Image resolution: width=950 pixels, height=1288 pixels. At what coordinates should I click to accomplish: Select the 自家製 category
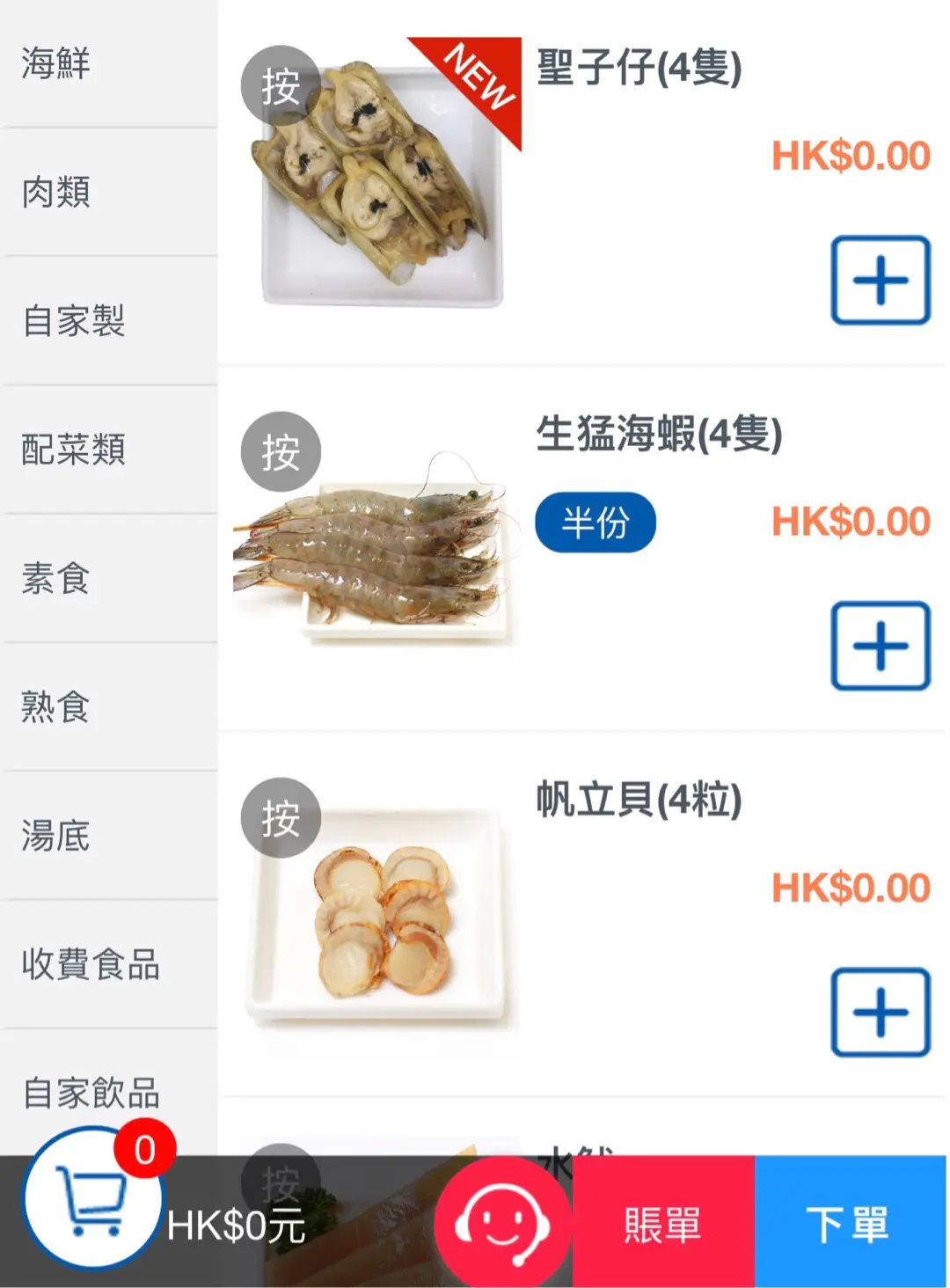(x=74, y=320)
